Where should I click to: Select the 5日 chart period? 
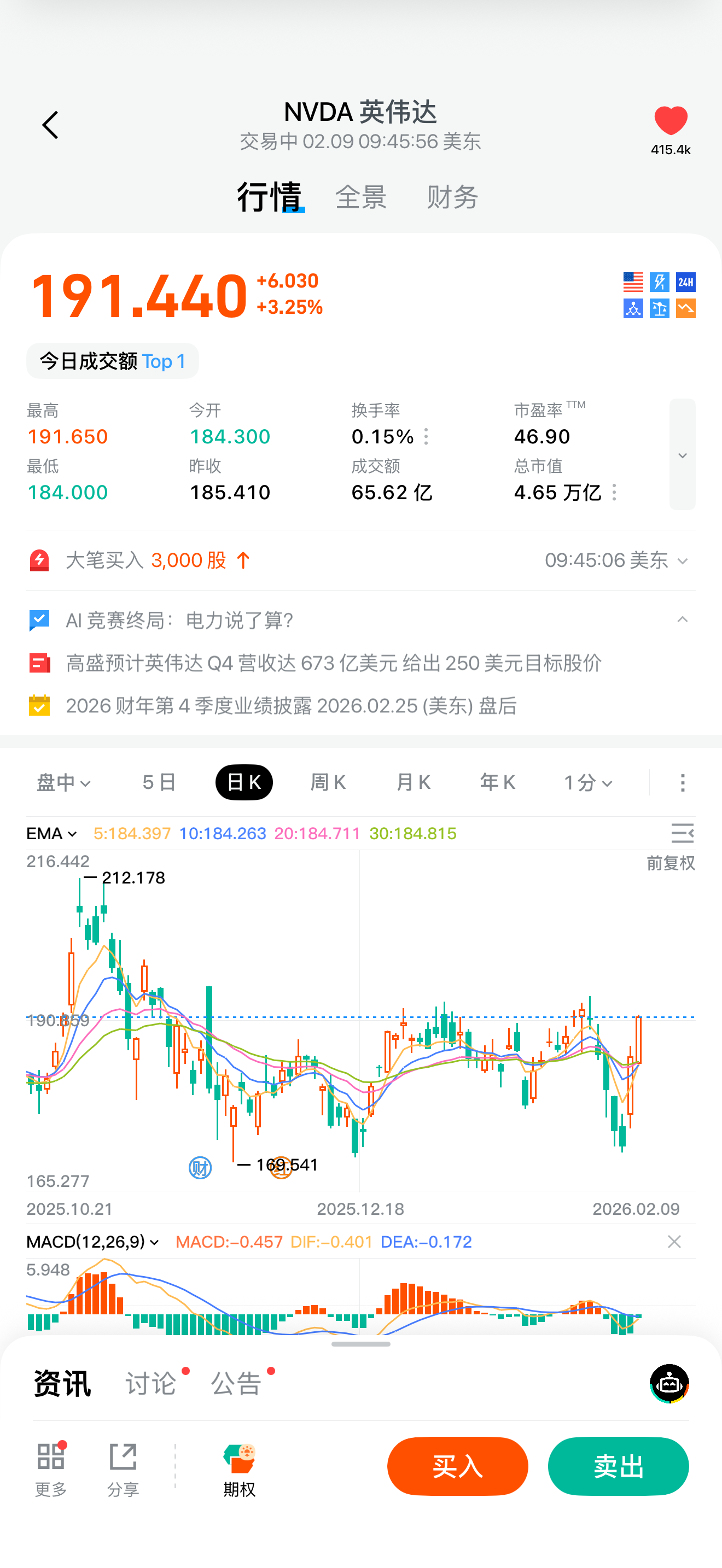[159, 782]
